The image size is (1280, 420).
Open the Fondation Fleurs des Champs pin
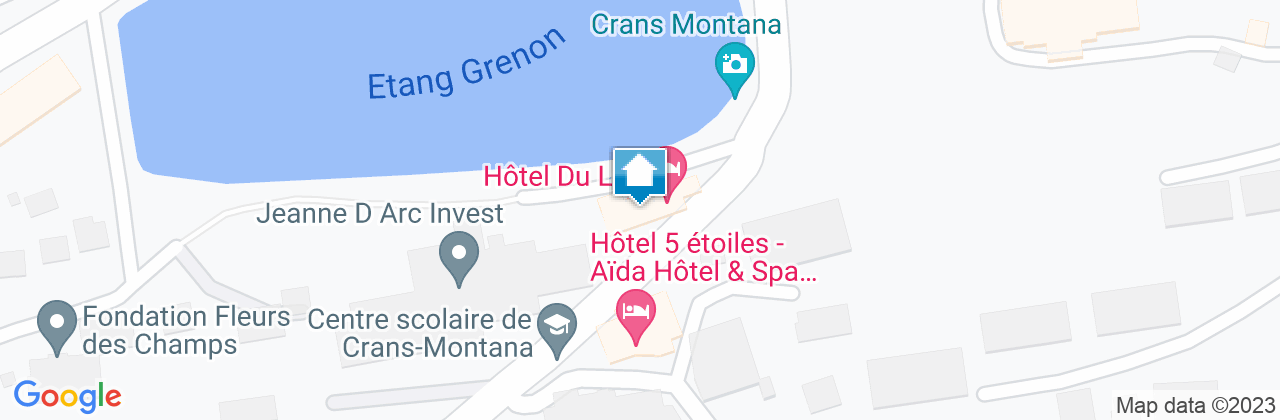tap(57, 324)
